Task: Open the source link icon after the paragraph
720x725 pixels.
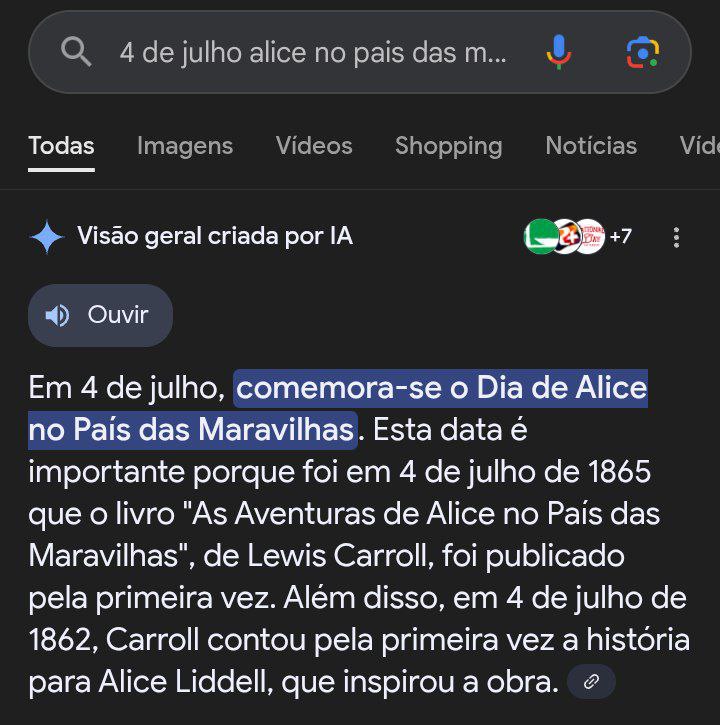Action: [x=591, y=682]
